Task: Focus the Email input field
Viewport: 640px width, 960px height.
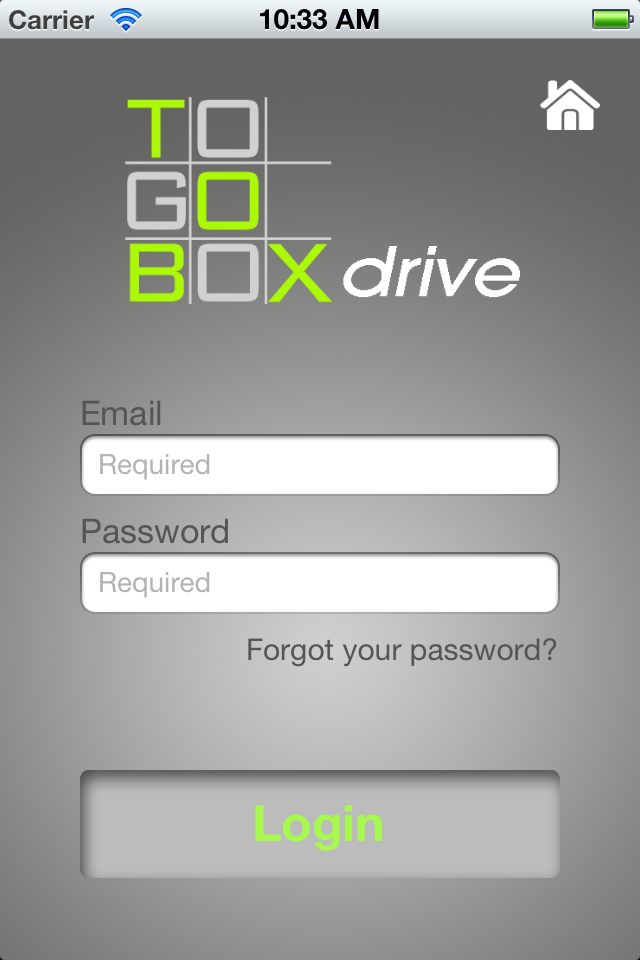Action: [x=319, y=465]
